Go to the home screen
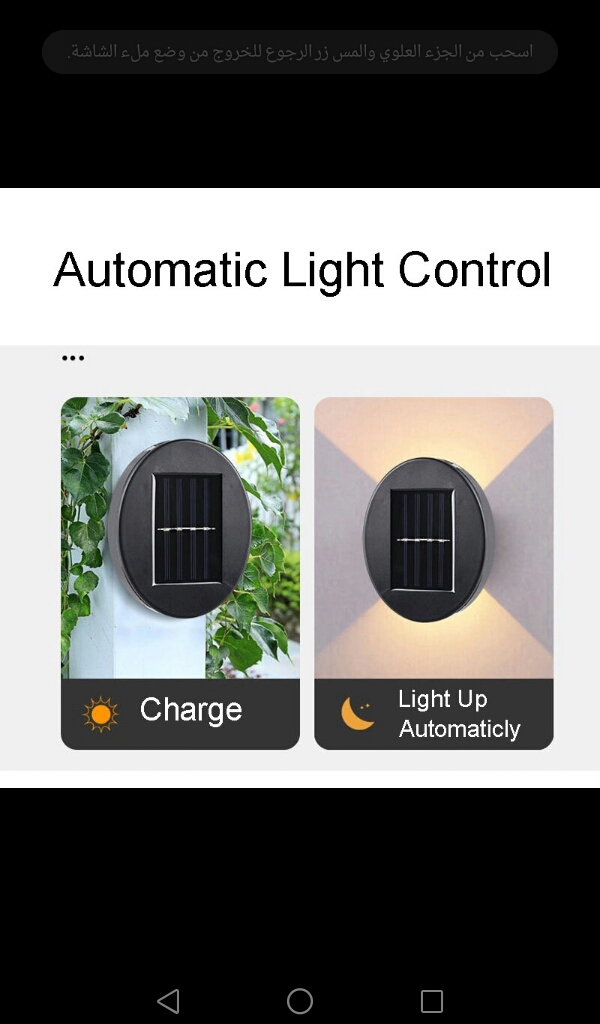The height and width of the screenshot is (1024, 600). [300, 1000]
